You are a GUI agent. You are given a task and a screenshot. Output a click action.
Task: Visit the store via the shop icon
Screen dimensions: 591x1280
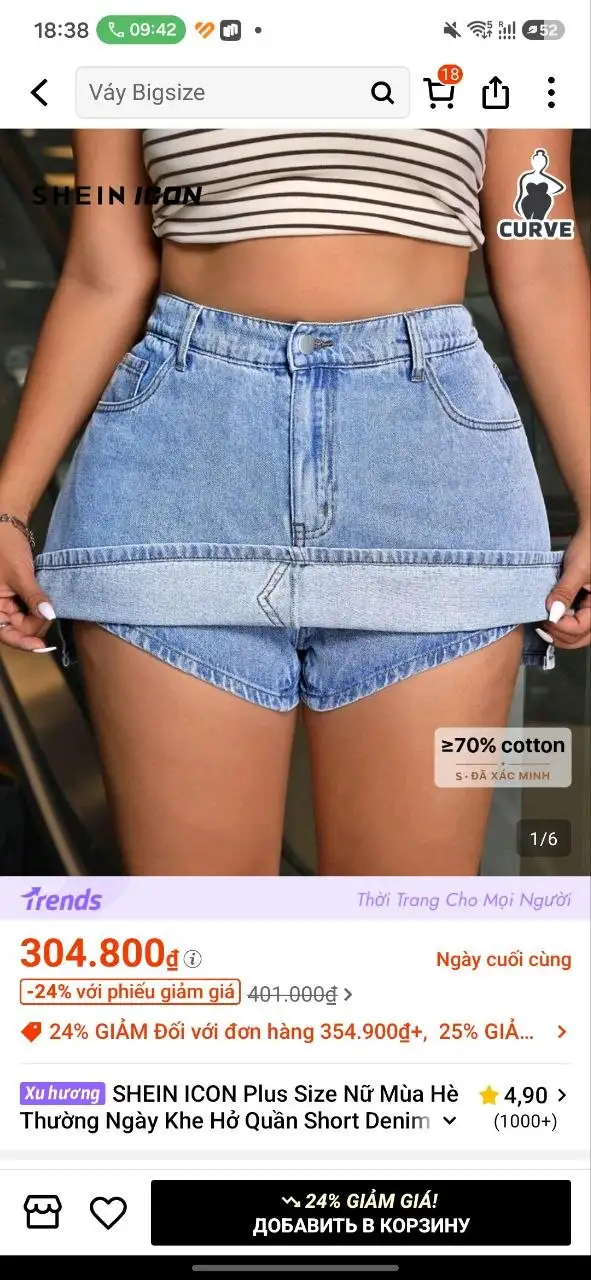tap(43, 1213)
